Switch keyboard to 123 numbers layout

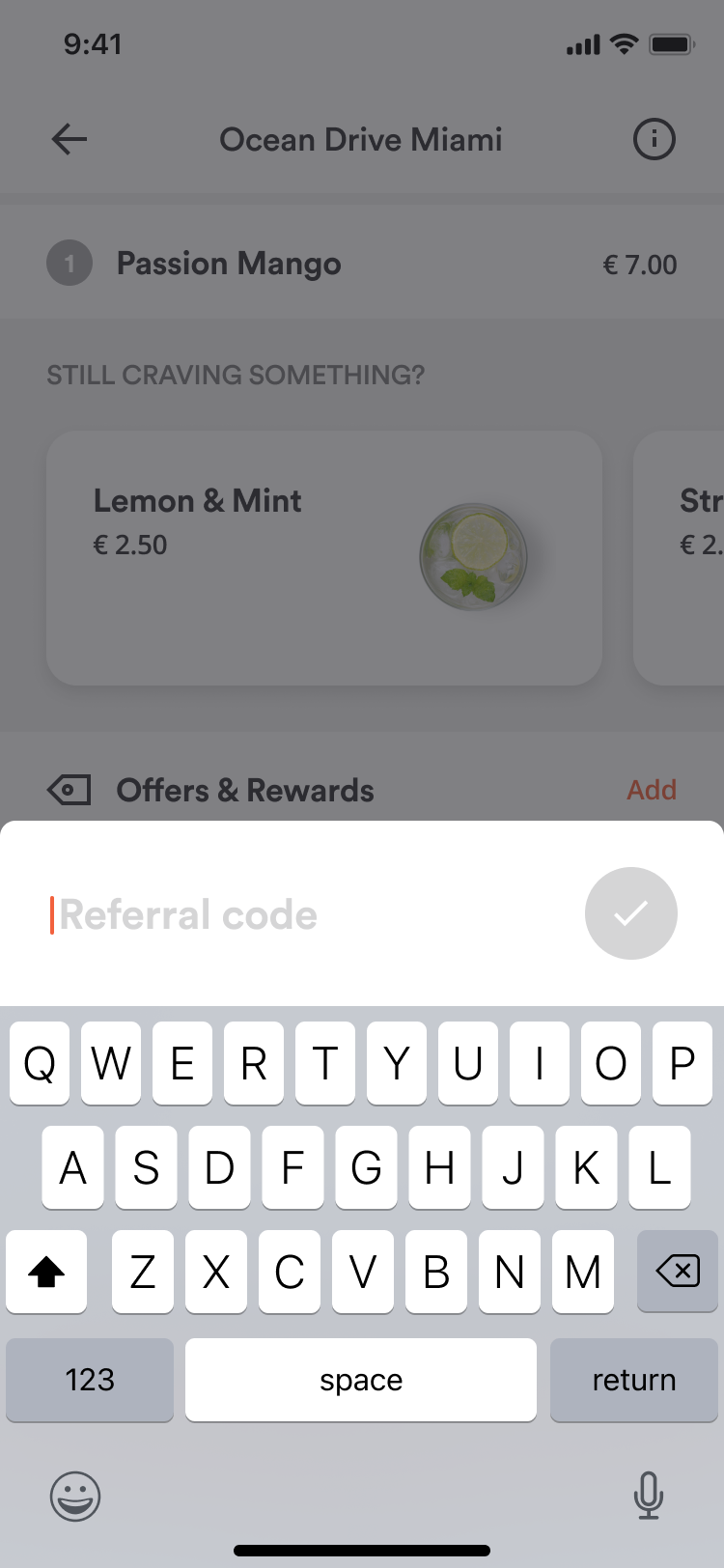pos(90,1380)
